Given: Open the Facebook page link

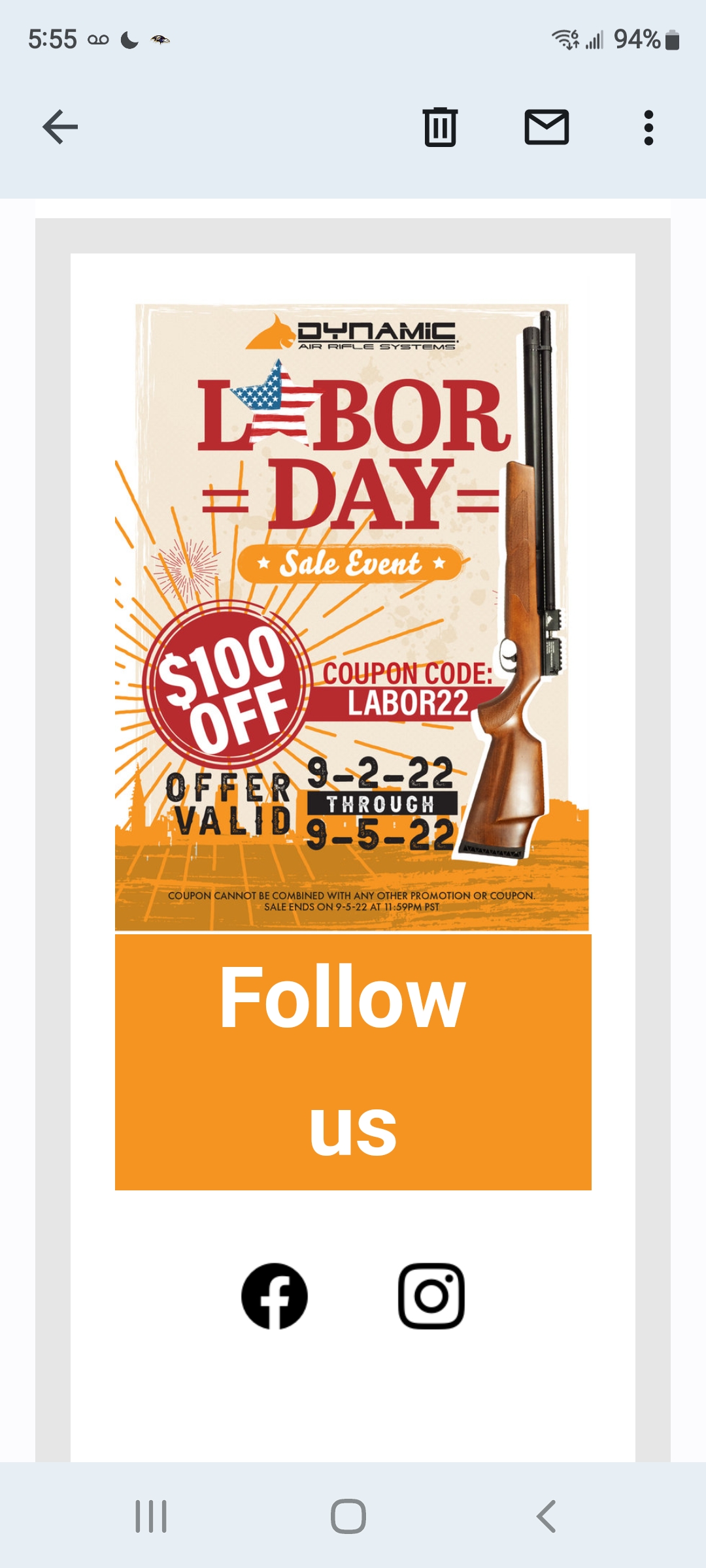Looking at the screenshot, I should [275, 1296].
